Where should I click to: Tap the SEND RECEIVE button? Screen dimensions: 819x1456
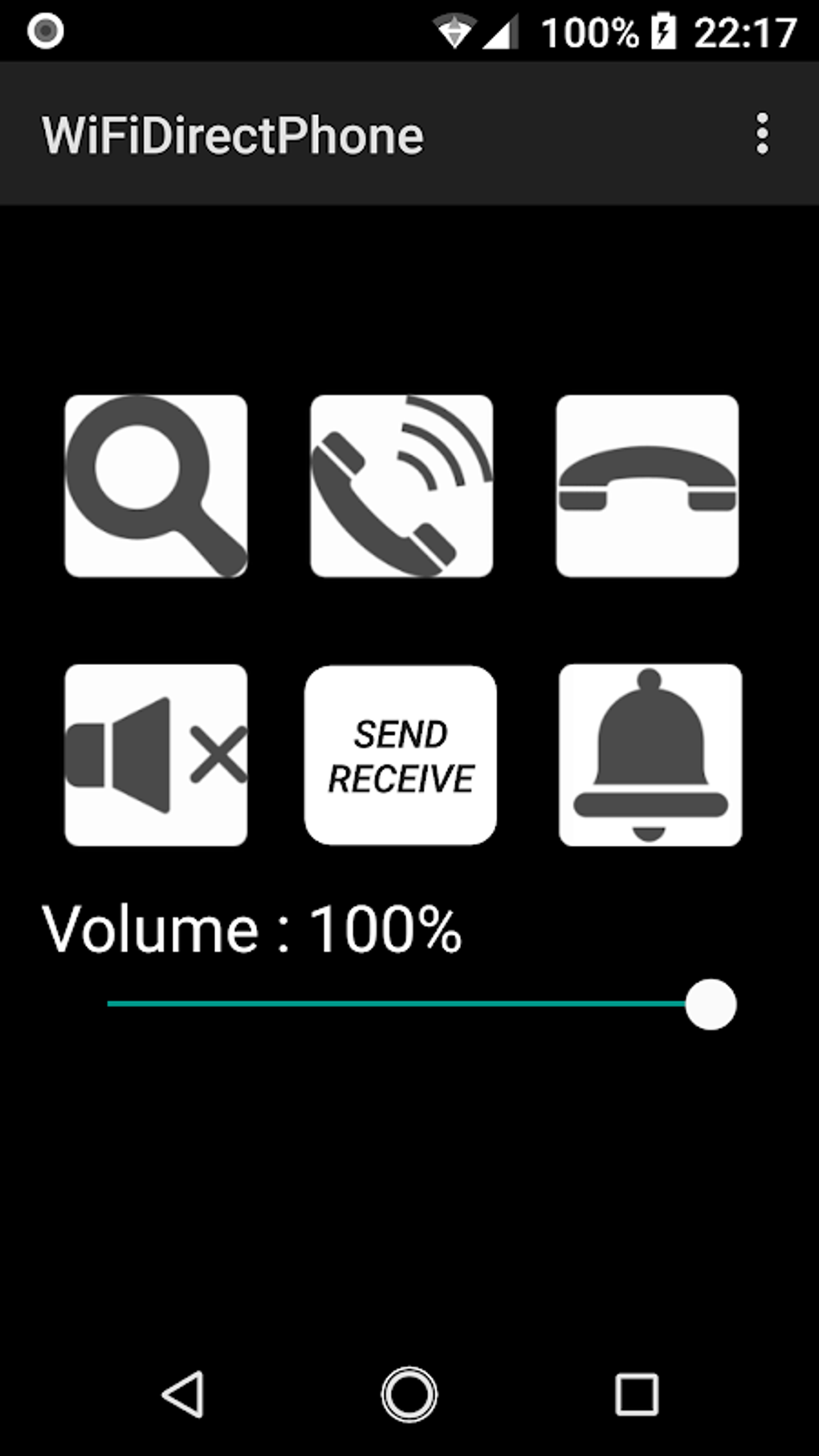click(x=401, y=755)
